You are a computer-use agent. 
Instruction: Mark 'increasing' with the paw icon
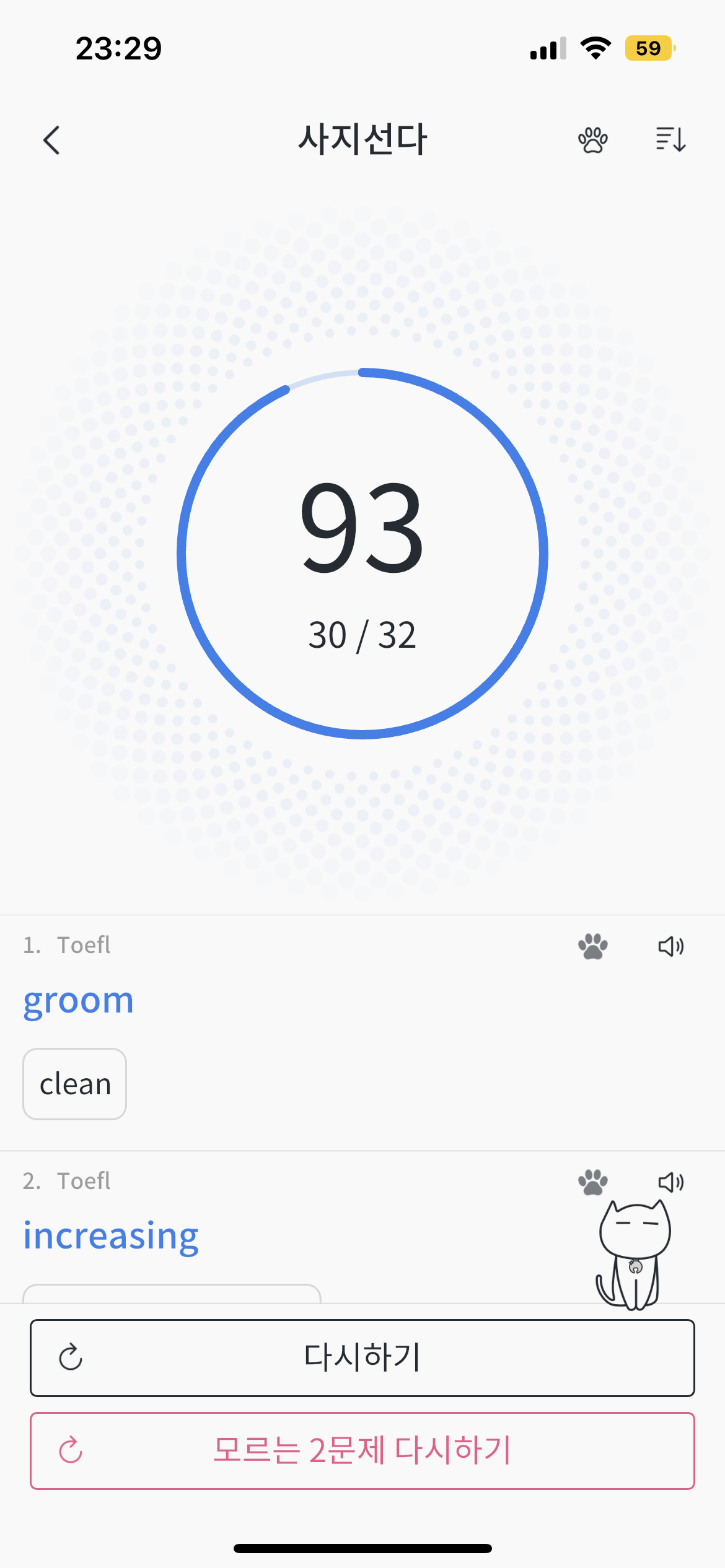(592, 1182)
